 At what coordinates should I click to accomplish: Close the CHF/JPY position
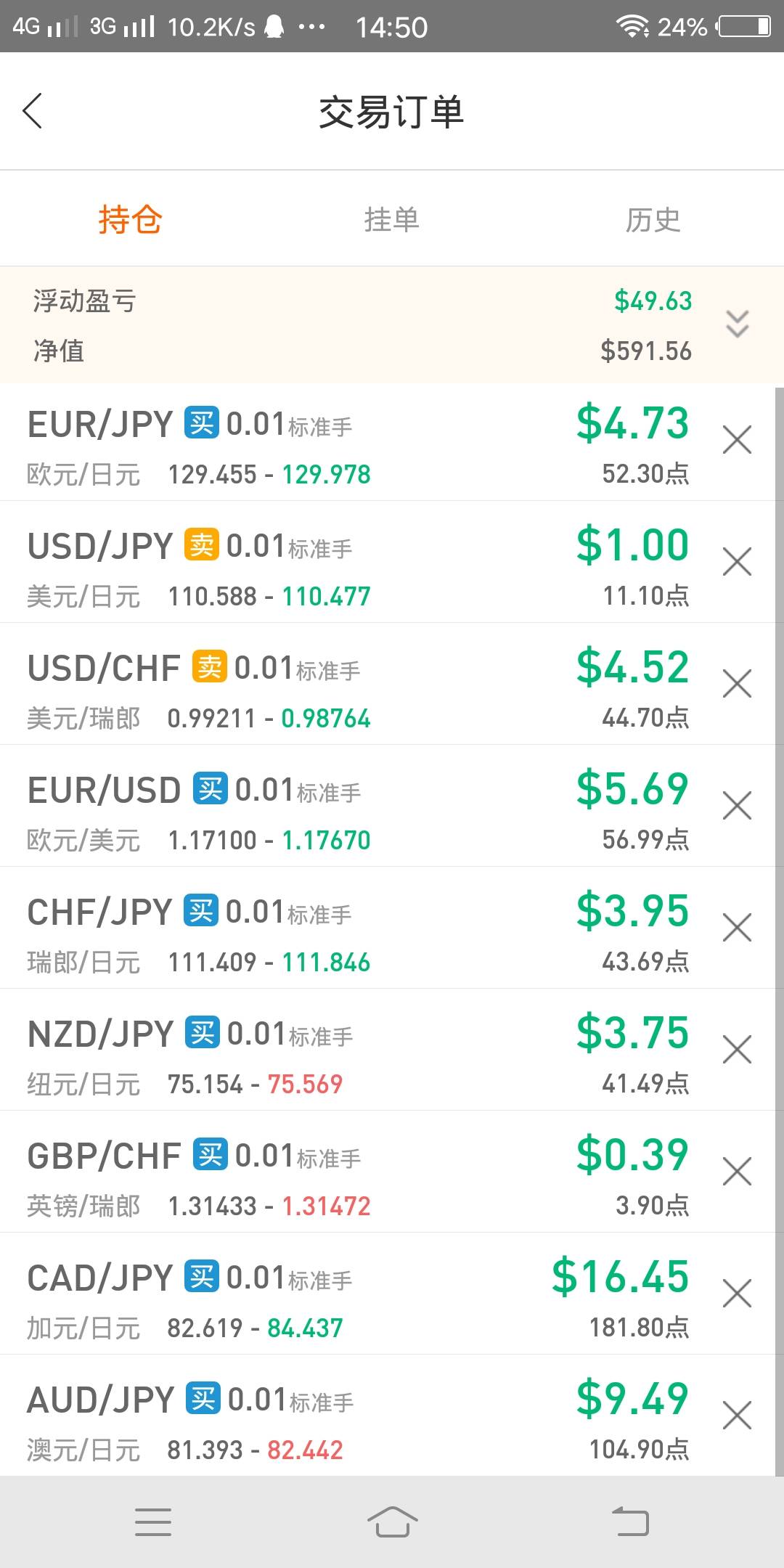pos(737,928)
